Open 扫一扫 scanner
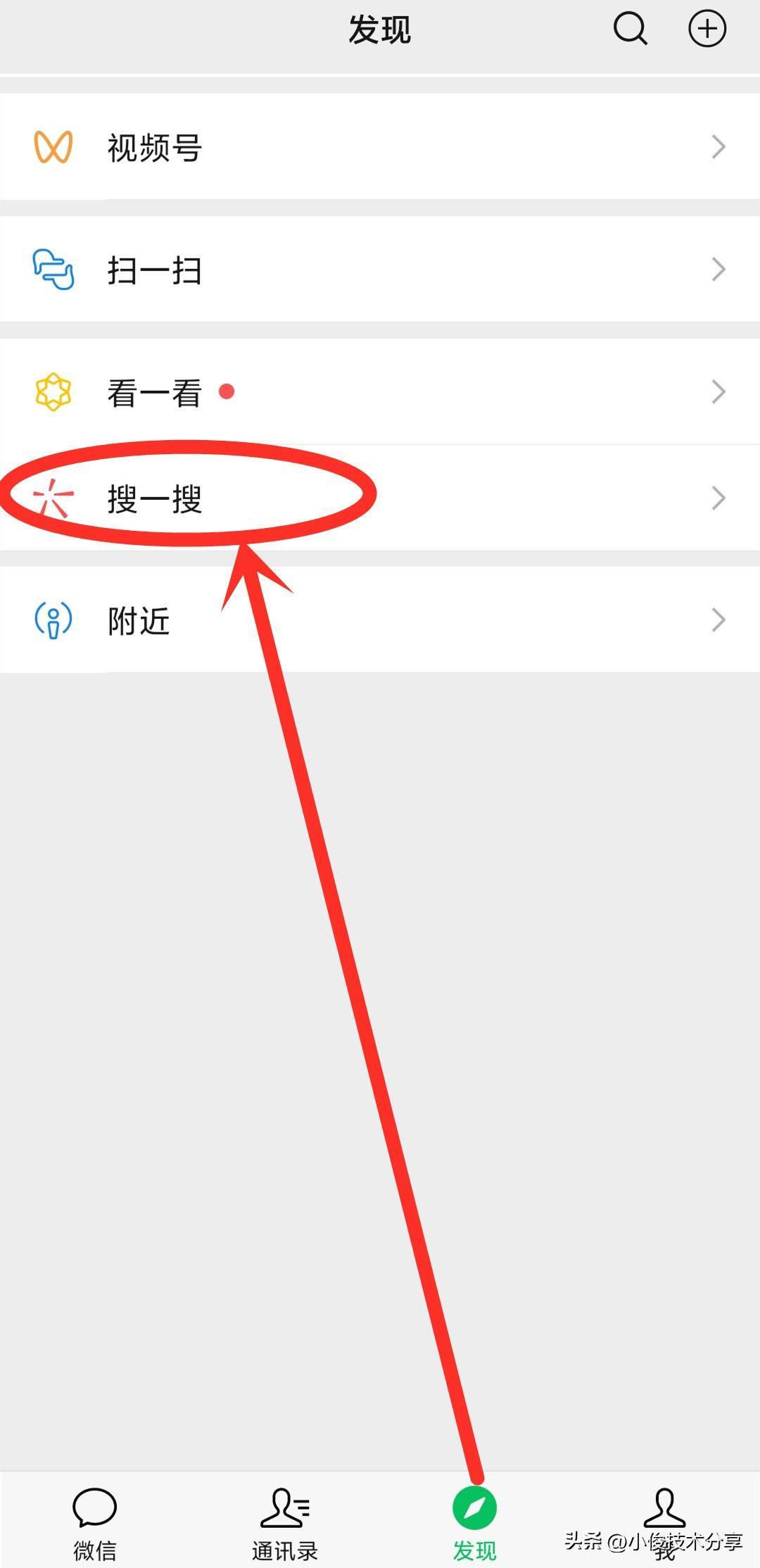The width and height of the screenshot is (760, 1568). [380, 270]
